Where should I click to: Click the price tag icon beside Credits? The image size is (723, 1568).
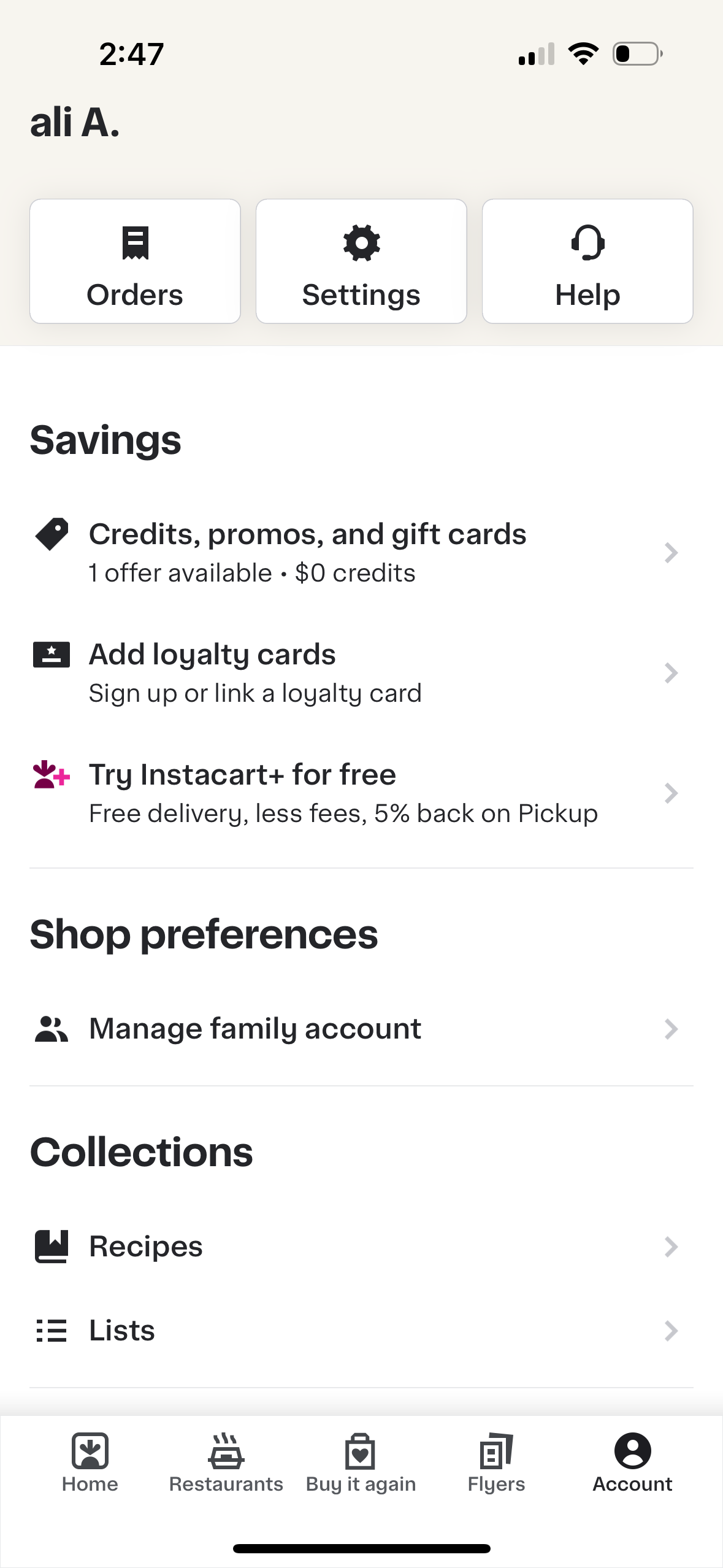52,534
